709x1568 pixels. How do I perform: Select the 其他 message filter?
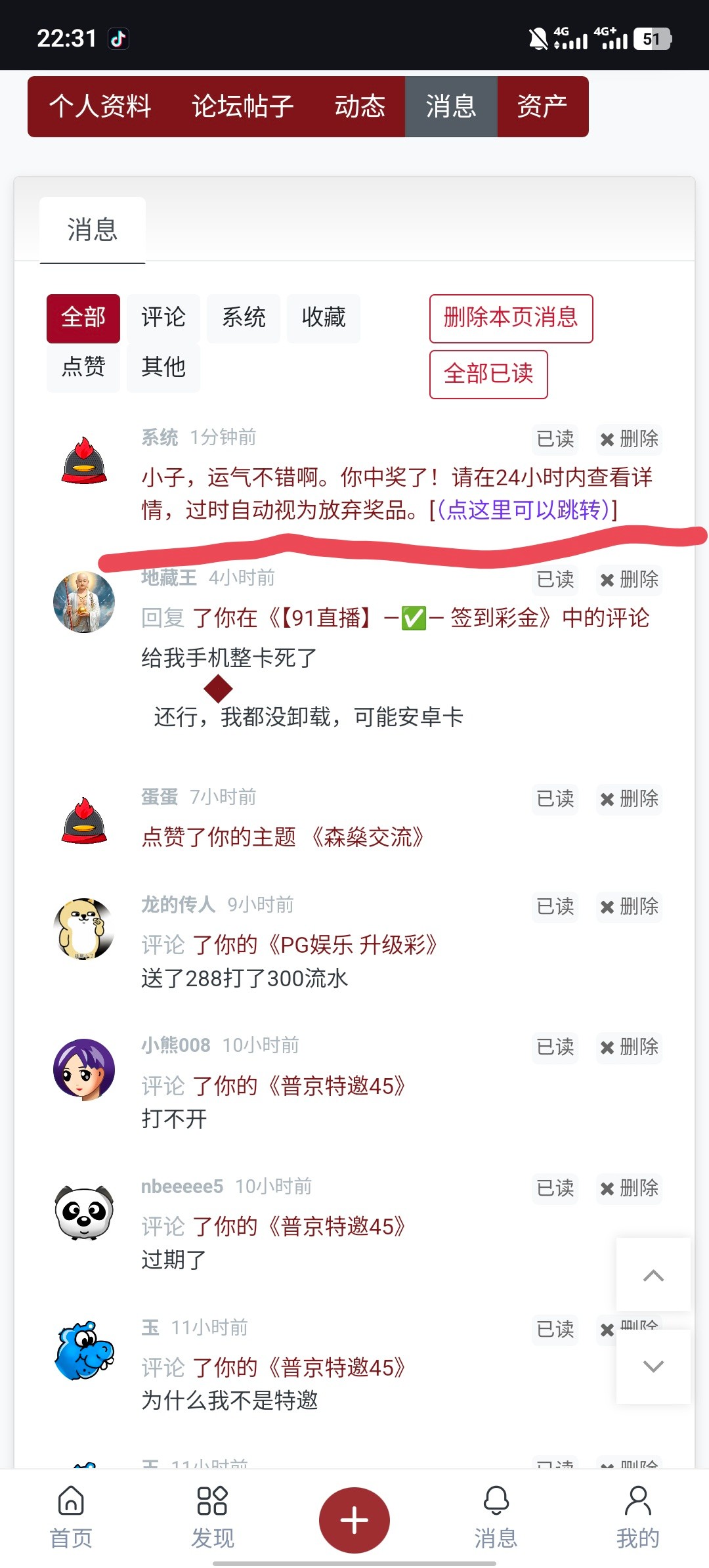(163, 368)
